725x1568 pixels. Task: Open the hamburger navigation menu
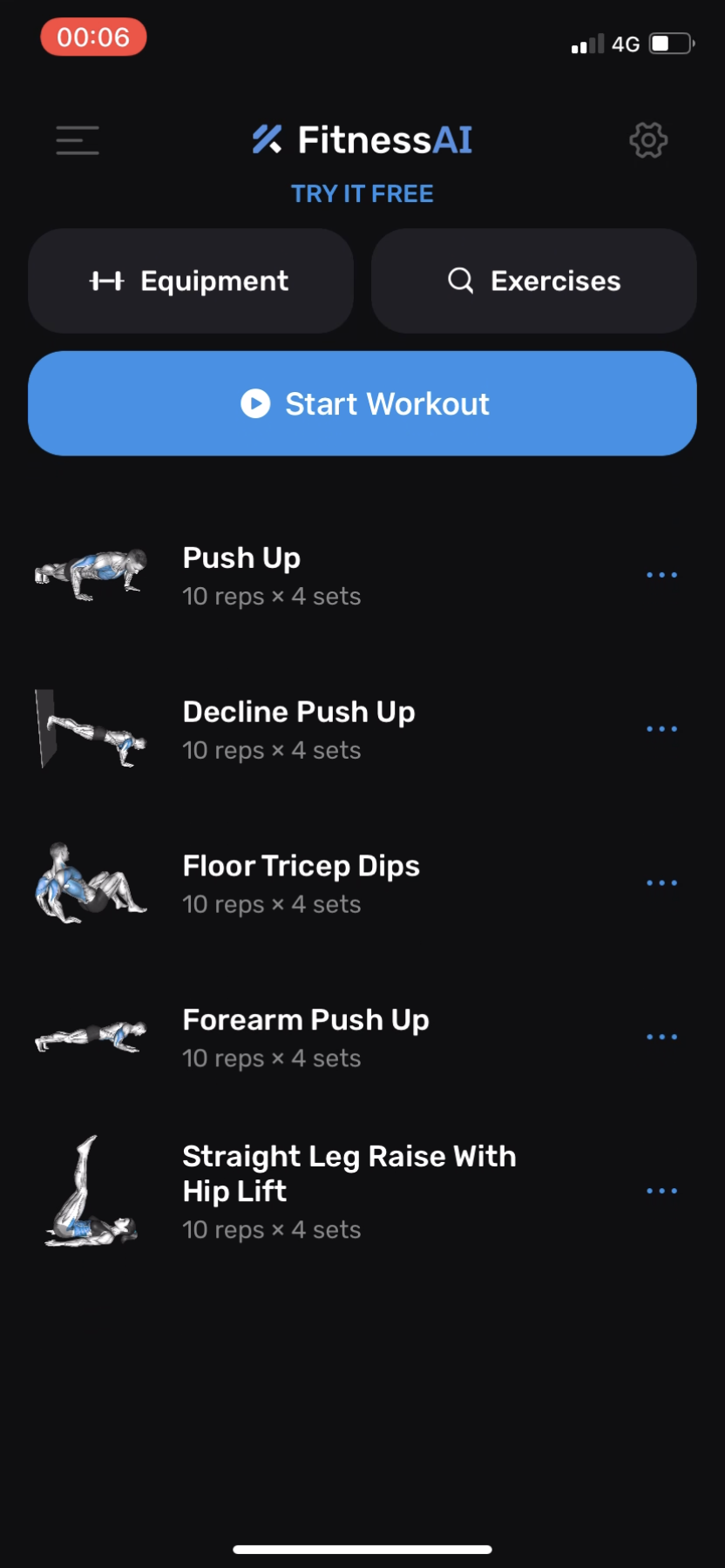coord(77,140)
